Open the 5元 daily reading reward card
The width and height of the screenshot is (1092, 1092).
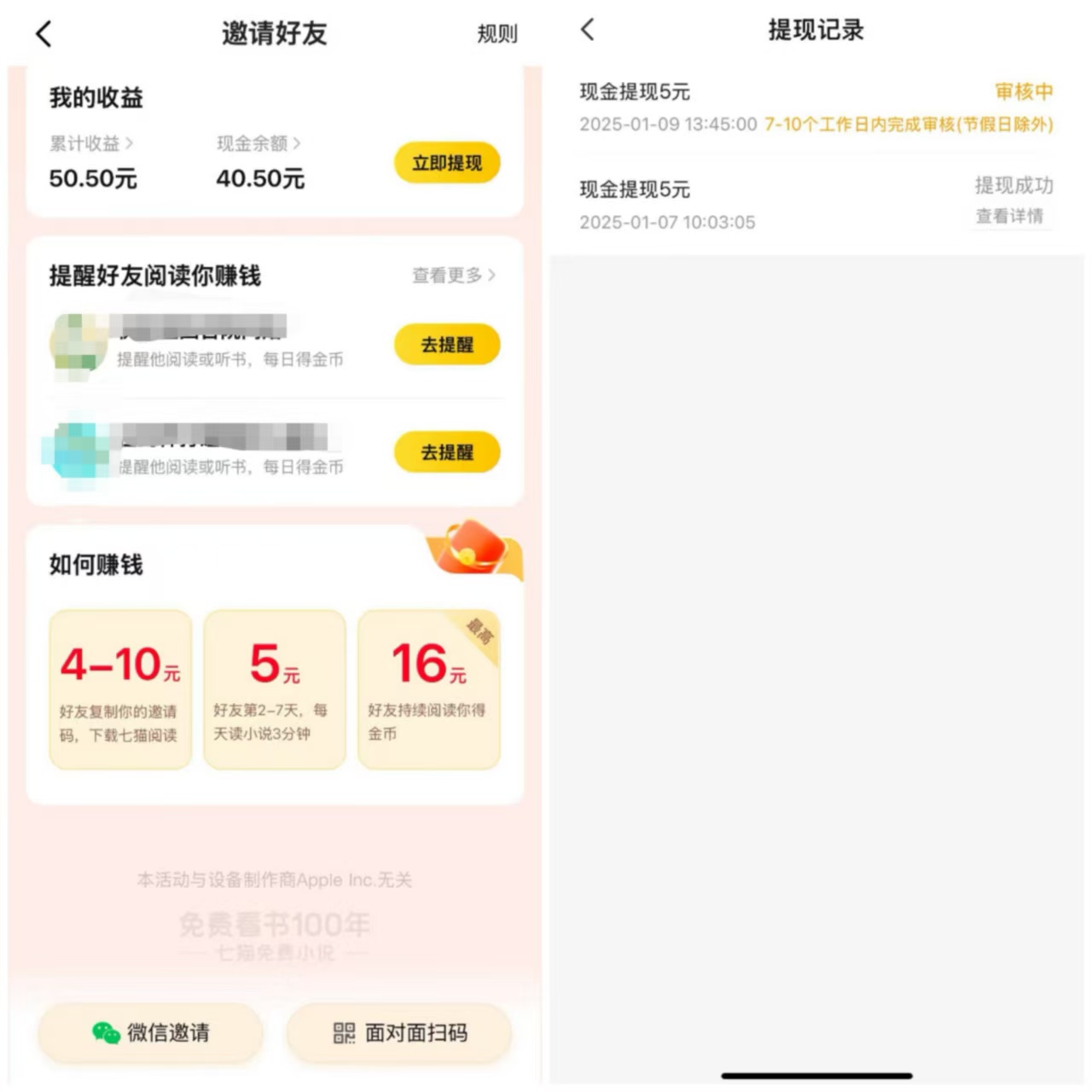pos(275,689)
